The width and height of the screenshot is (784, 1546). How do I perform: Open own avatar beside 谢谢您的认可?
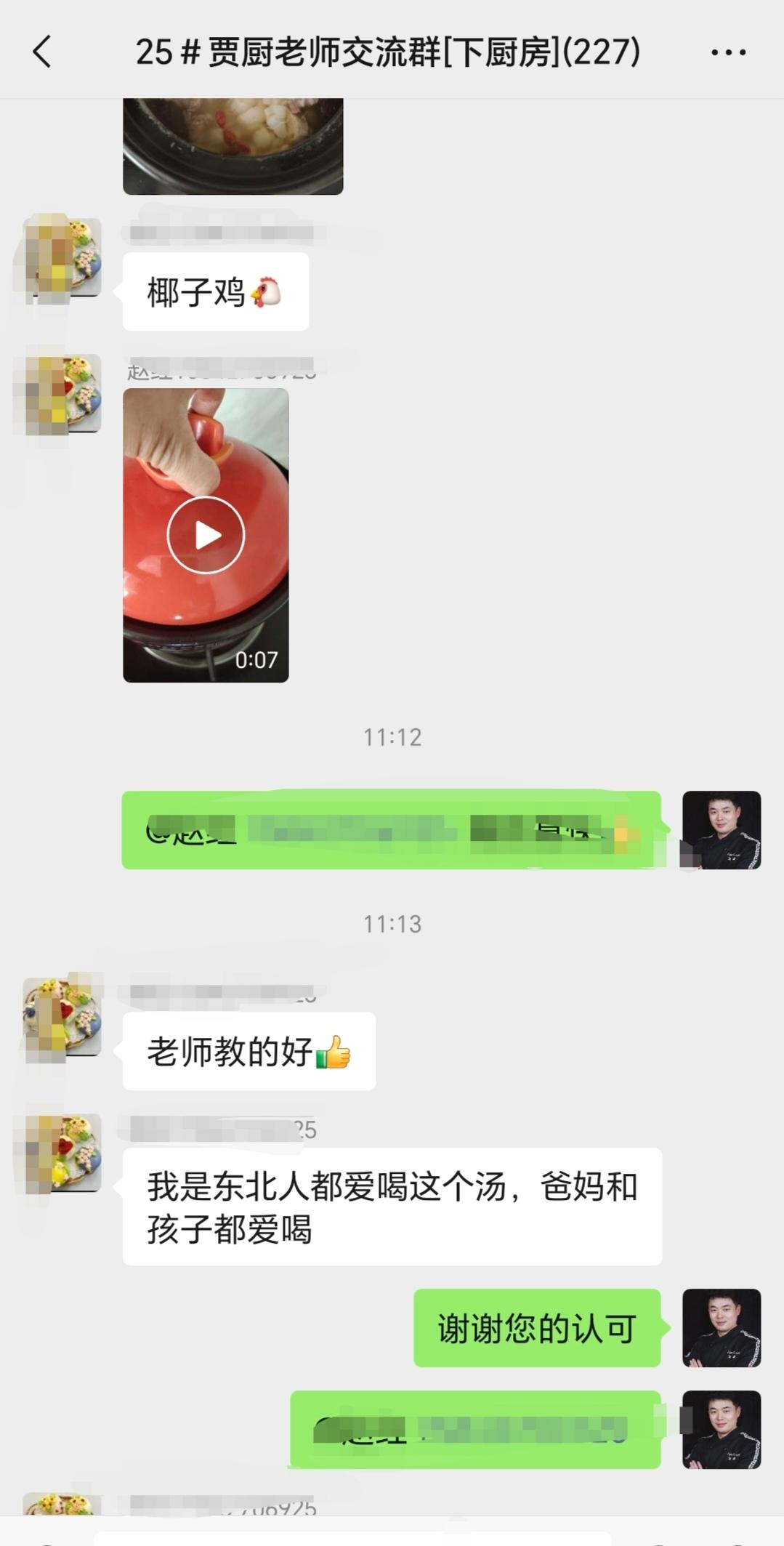pyautogui.click(x=721, y=1328)
